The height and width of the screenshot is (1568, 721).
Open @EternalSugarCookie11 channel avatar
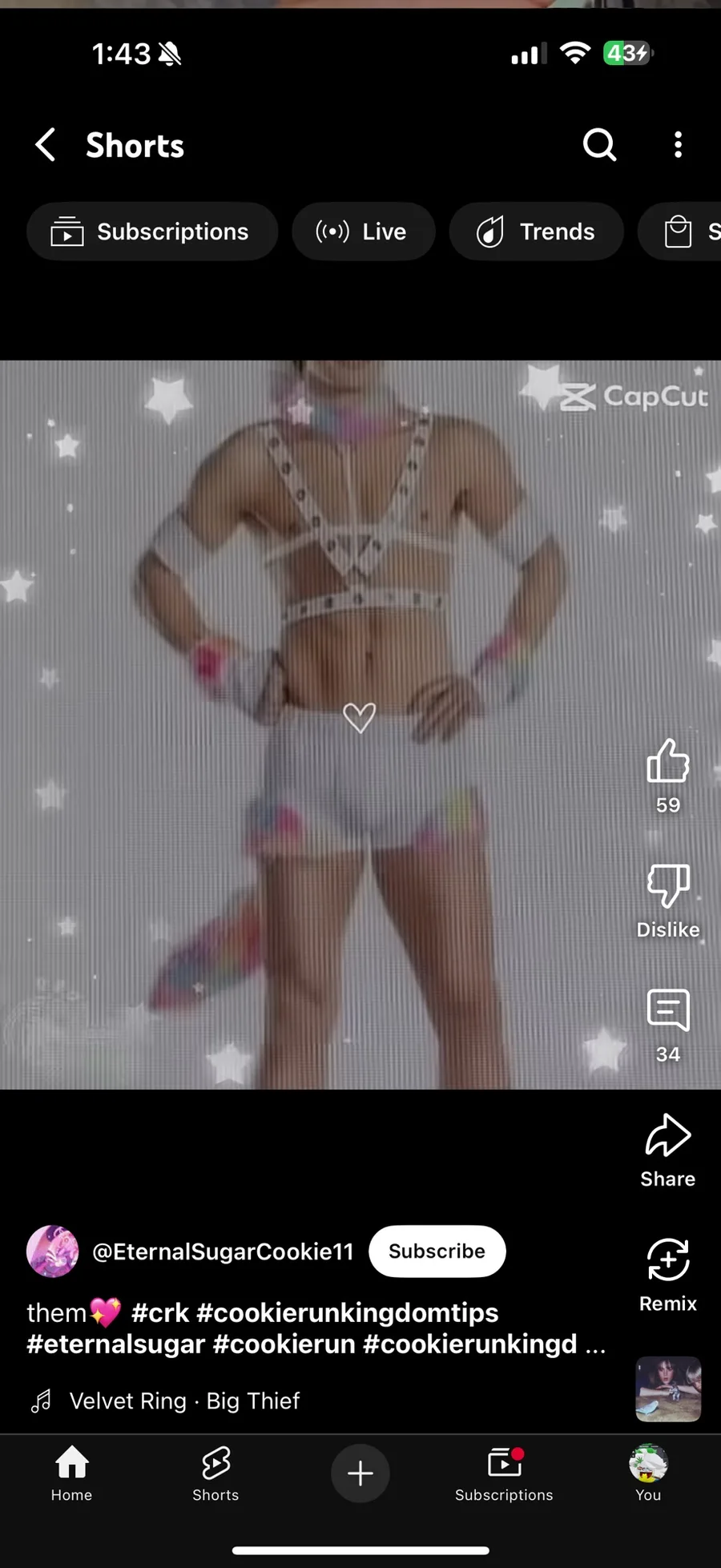[x=53, y=1251]
